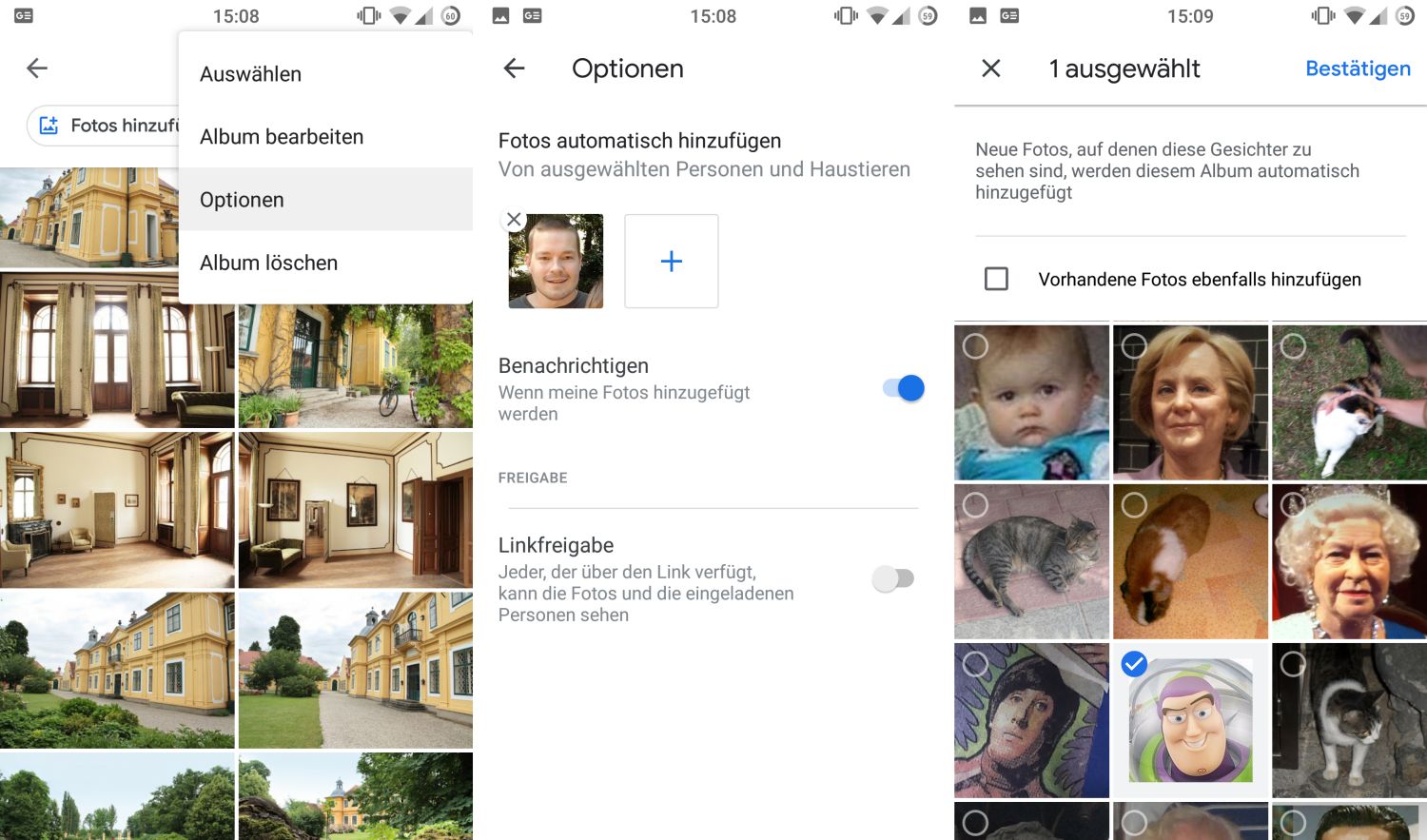The image size is (1427, 840).
Task: Close the "1 ausgewählt" selection screen
Action: pos(990,68)
